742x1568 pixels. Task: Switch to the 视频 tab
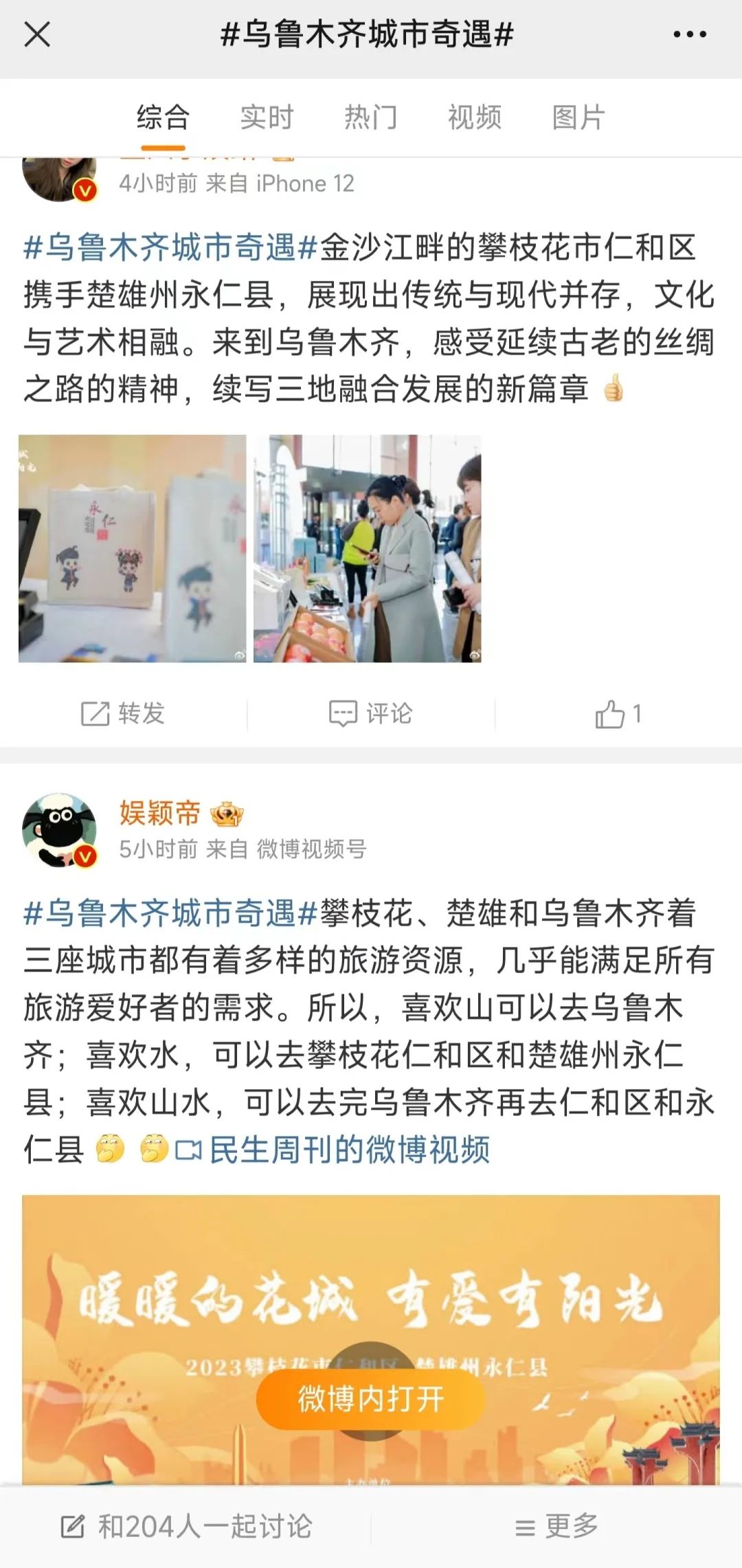(474, 117)
